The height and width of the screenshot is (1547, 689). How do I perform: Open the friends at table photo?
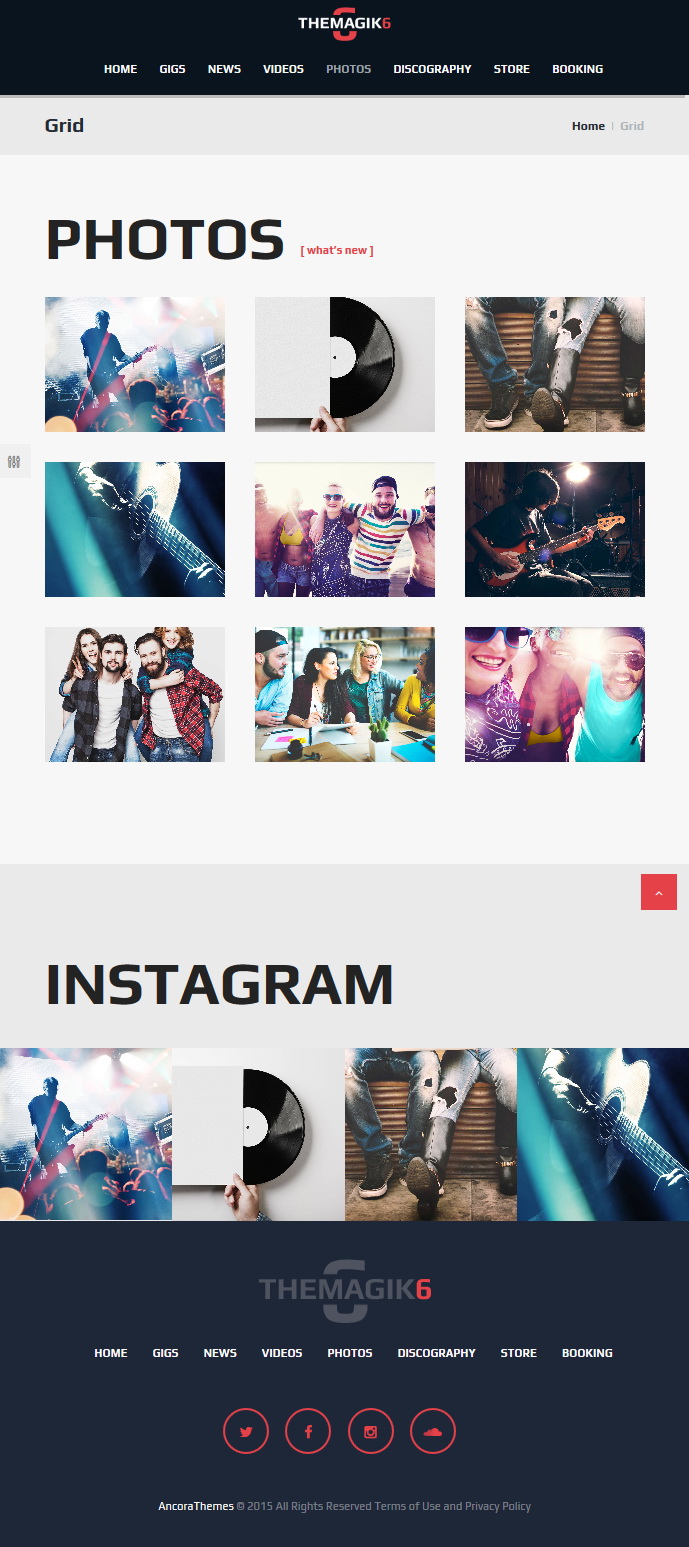tap(345, 694)
